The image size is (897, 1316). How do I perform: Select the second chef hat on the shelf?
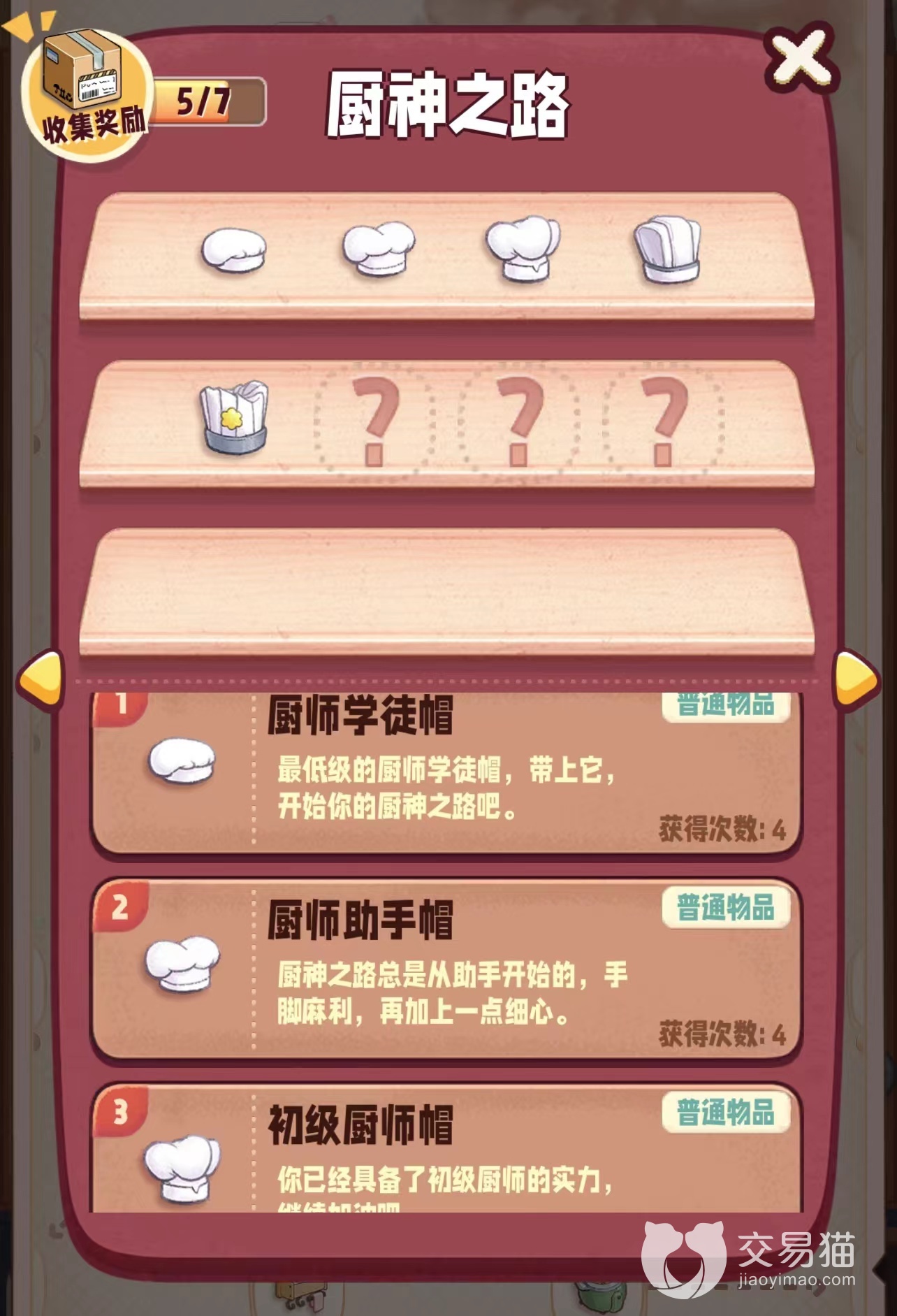(379, 248)
